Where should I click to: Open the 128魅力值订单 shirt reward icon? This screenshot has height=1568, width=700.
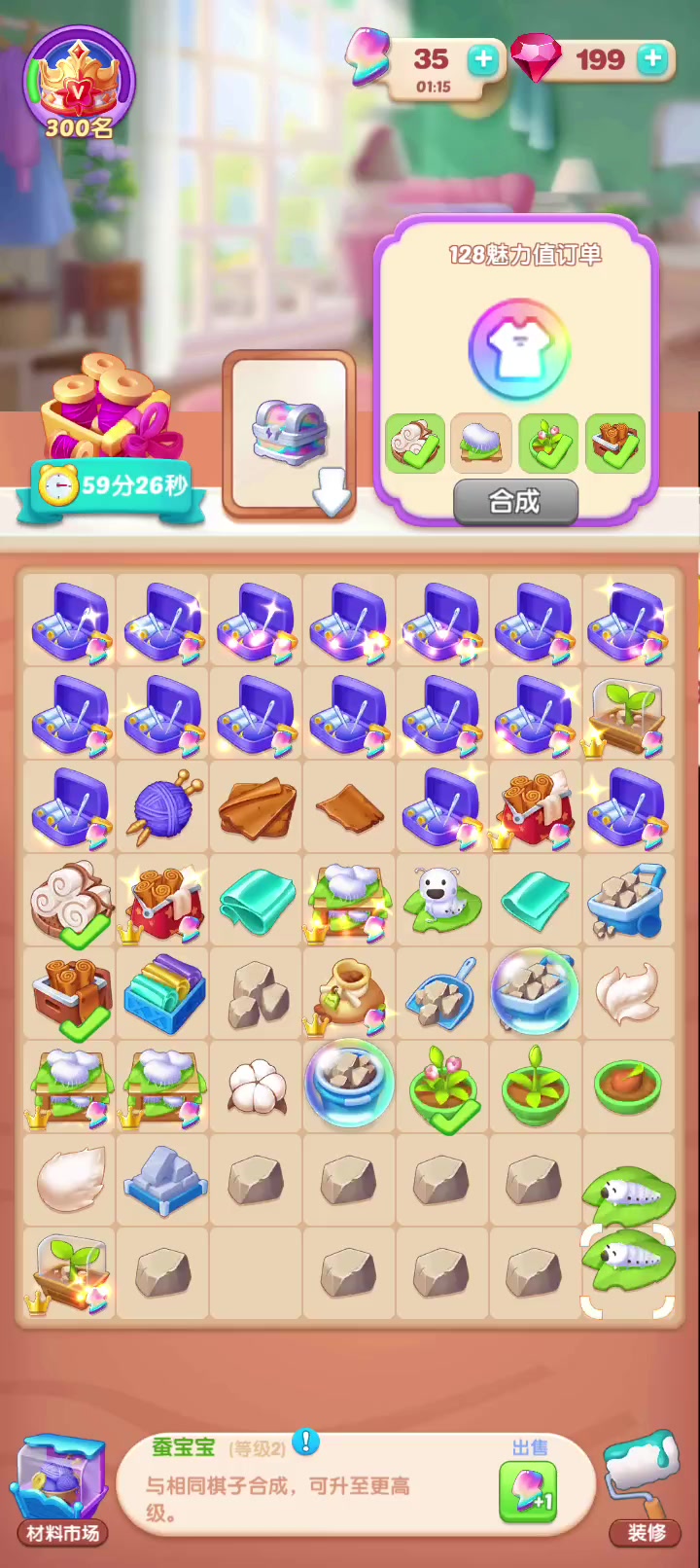(x=519, y=350)
